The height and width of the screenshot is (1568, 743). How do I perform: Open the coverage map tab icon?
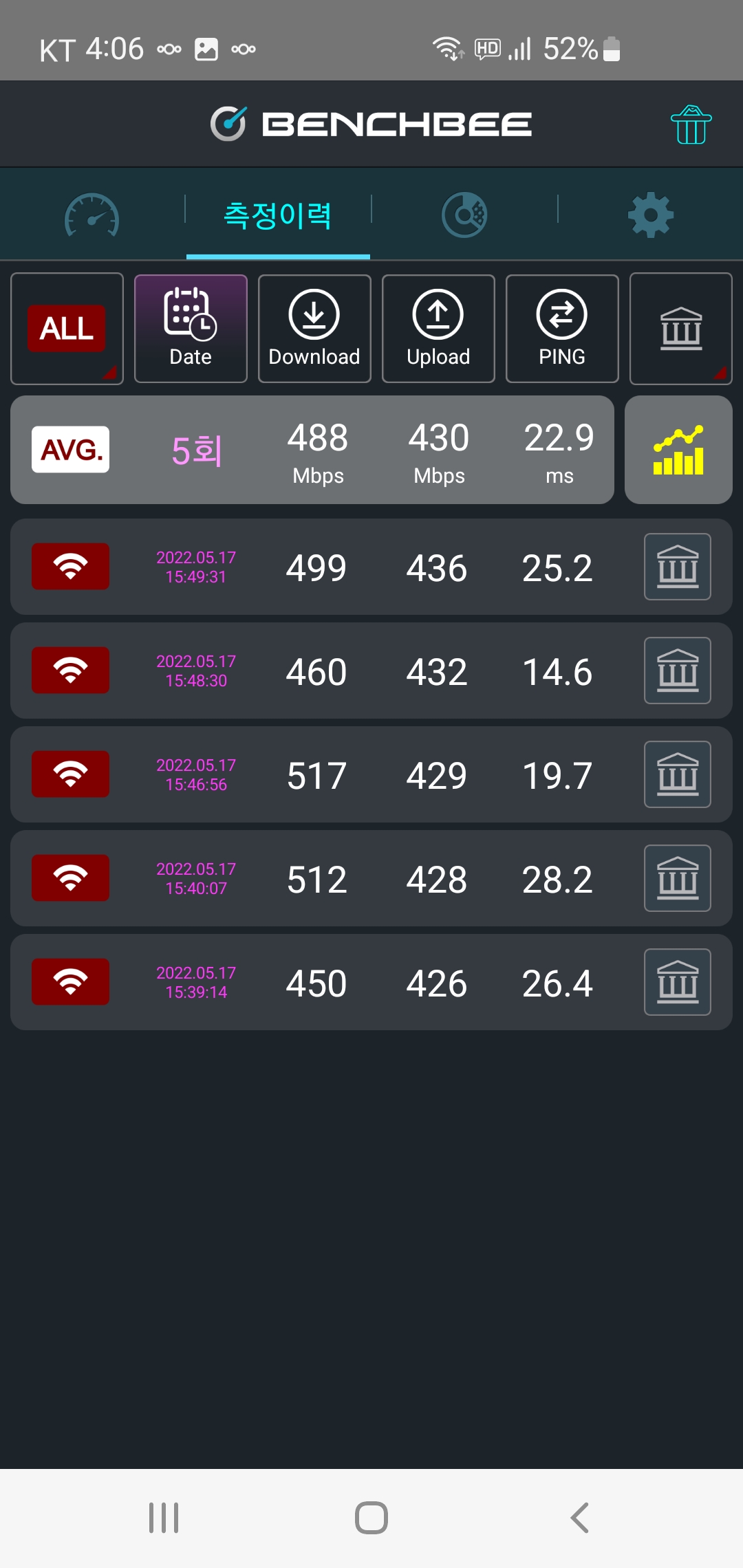(x=464, y=215)
